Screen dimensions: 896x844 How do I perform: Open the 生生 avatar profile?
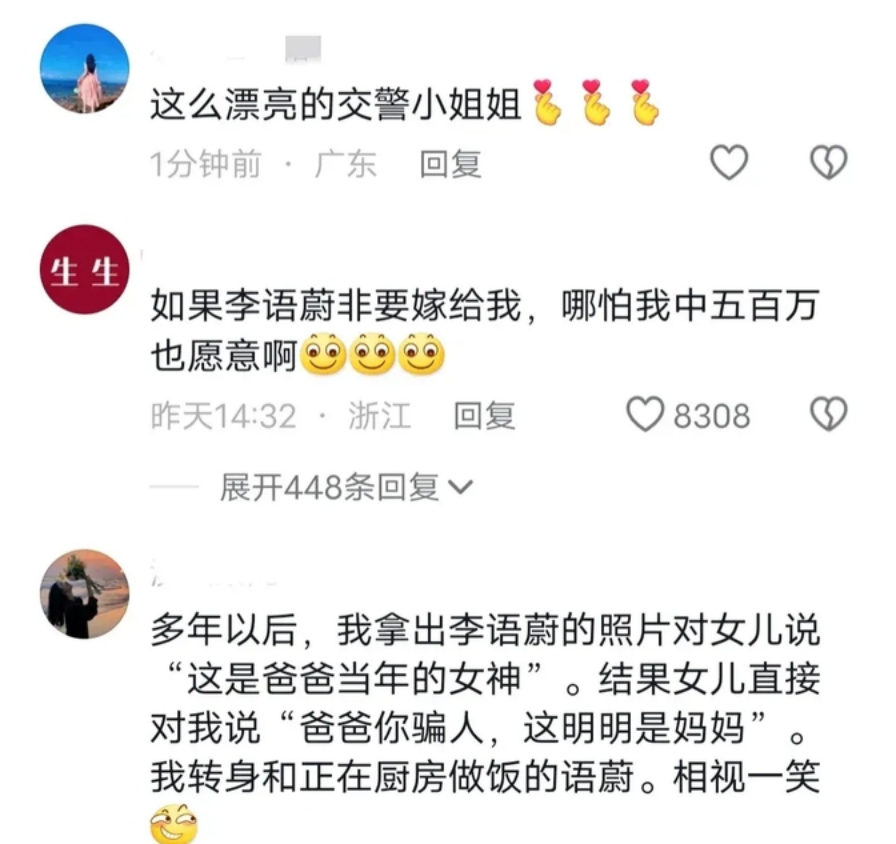coord(85,269)
